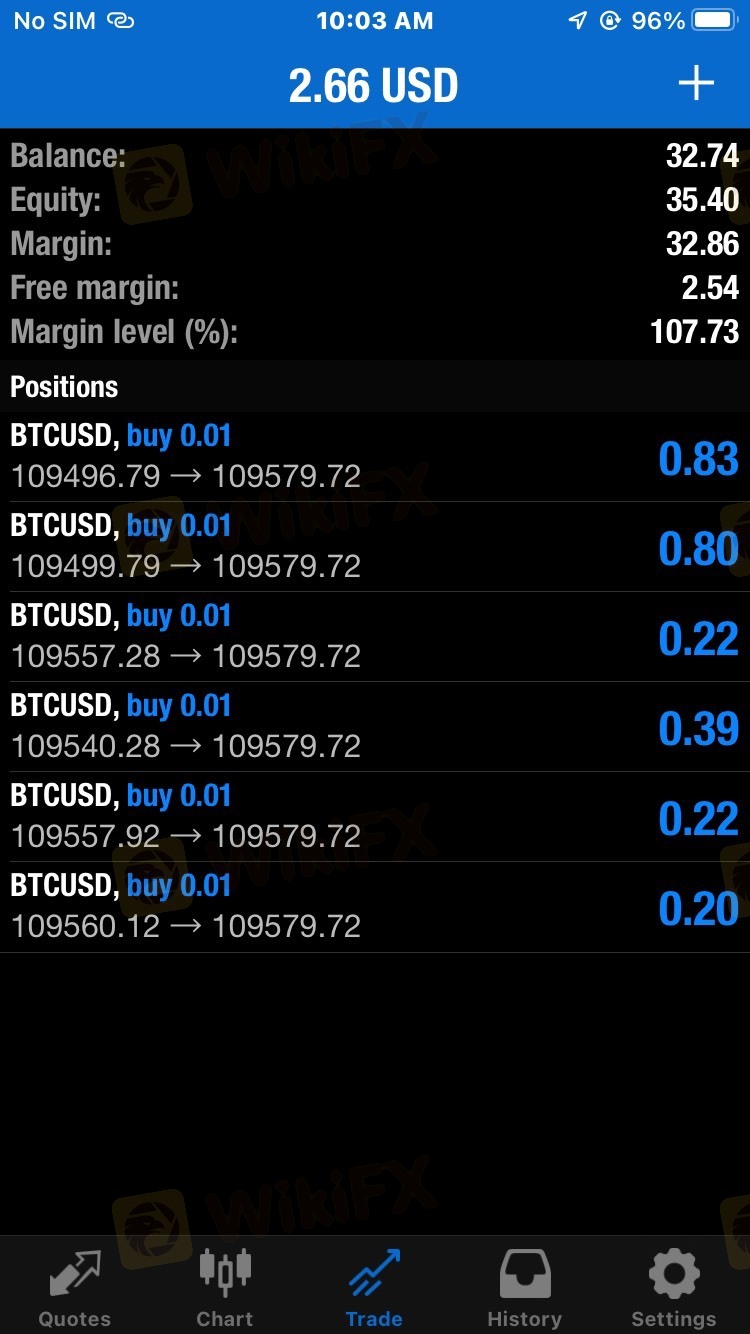
Task: Open the BTCUSD position opened at 109496.79
Action: pyautogui.click(x=374, y=457)
